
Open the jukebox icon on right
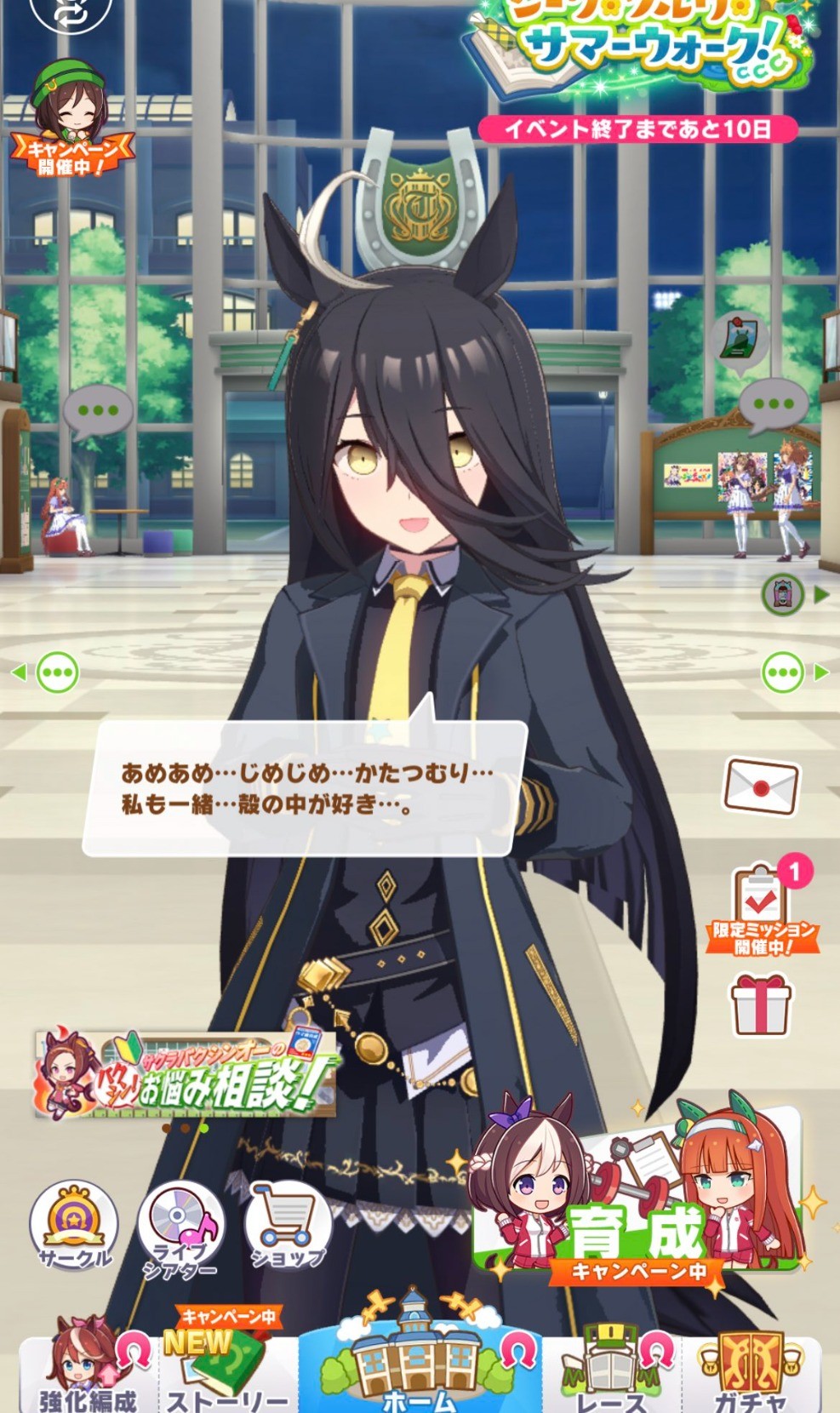pyautogui.click(x=784, y=595)
